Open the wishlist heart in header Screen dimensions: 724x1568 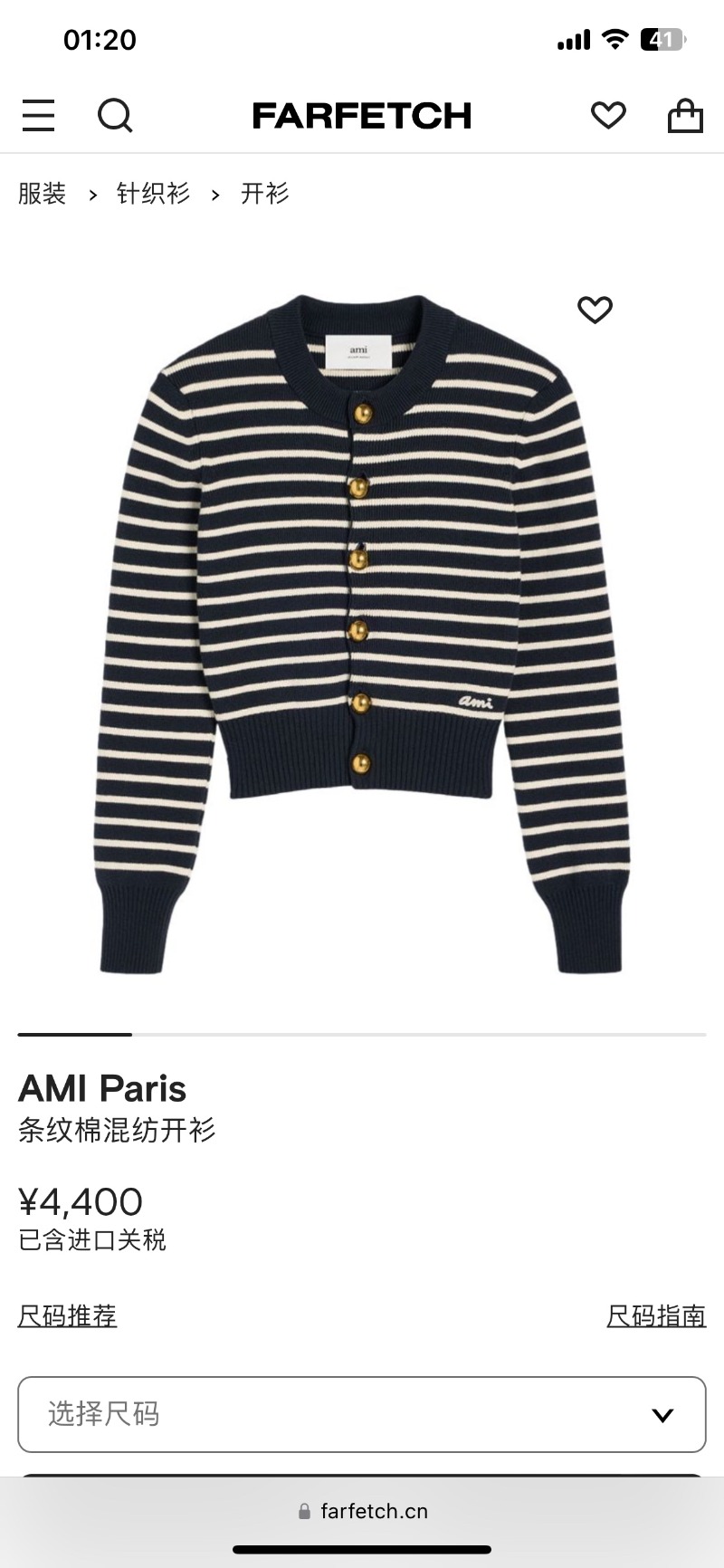pyautogui.click(x=608, y=116)
